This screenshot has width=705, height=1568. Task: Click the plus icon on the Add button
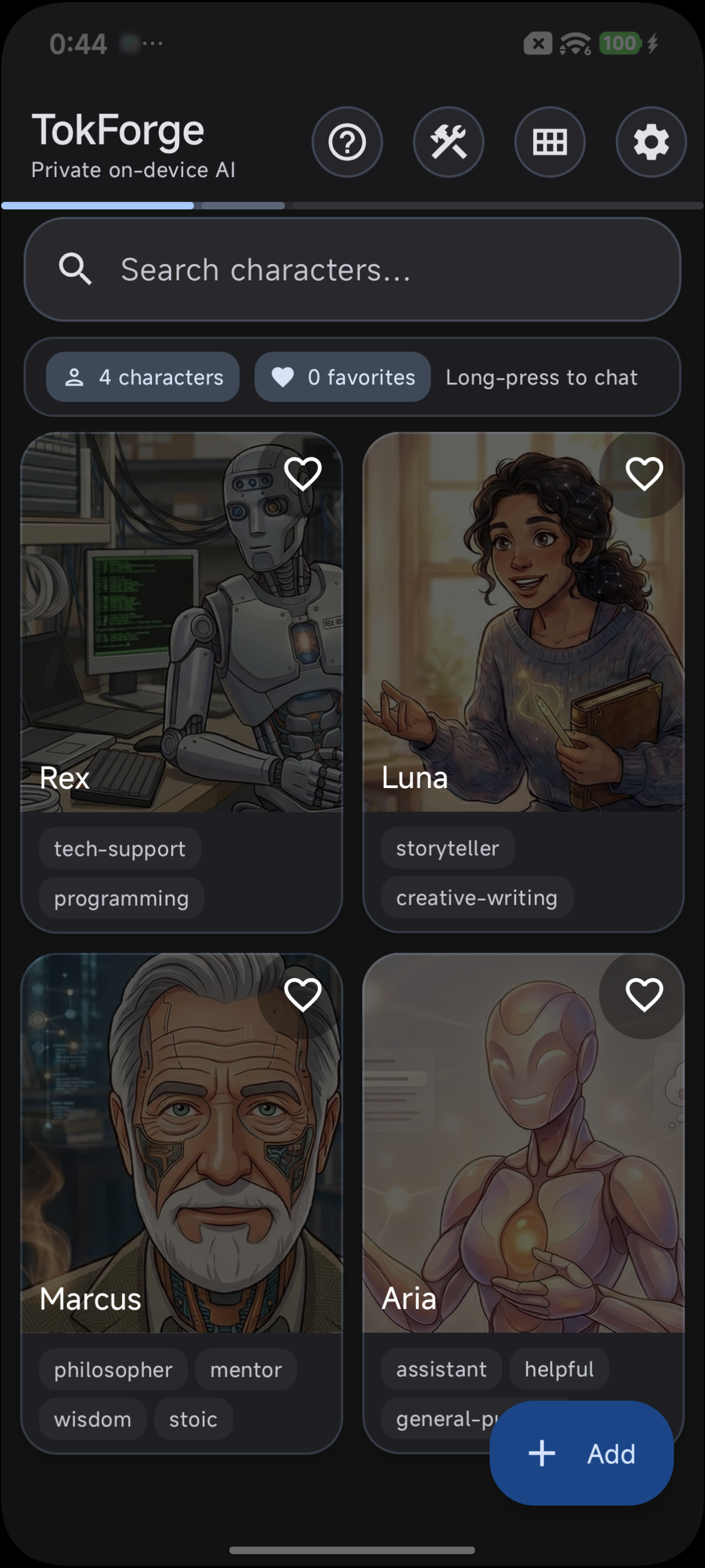coord(541,1454)
